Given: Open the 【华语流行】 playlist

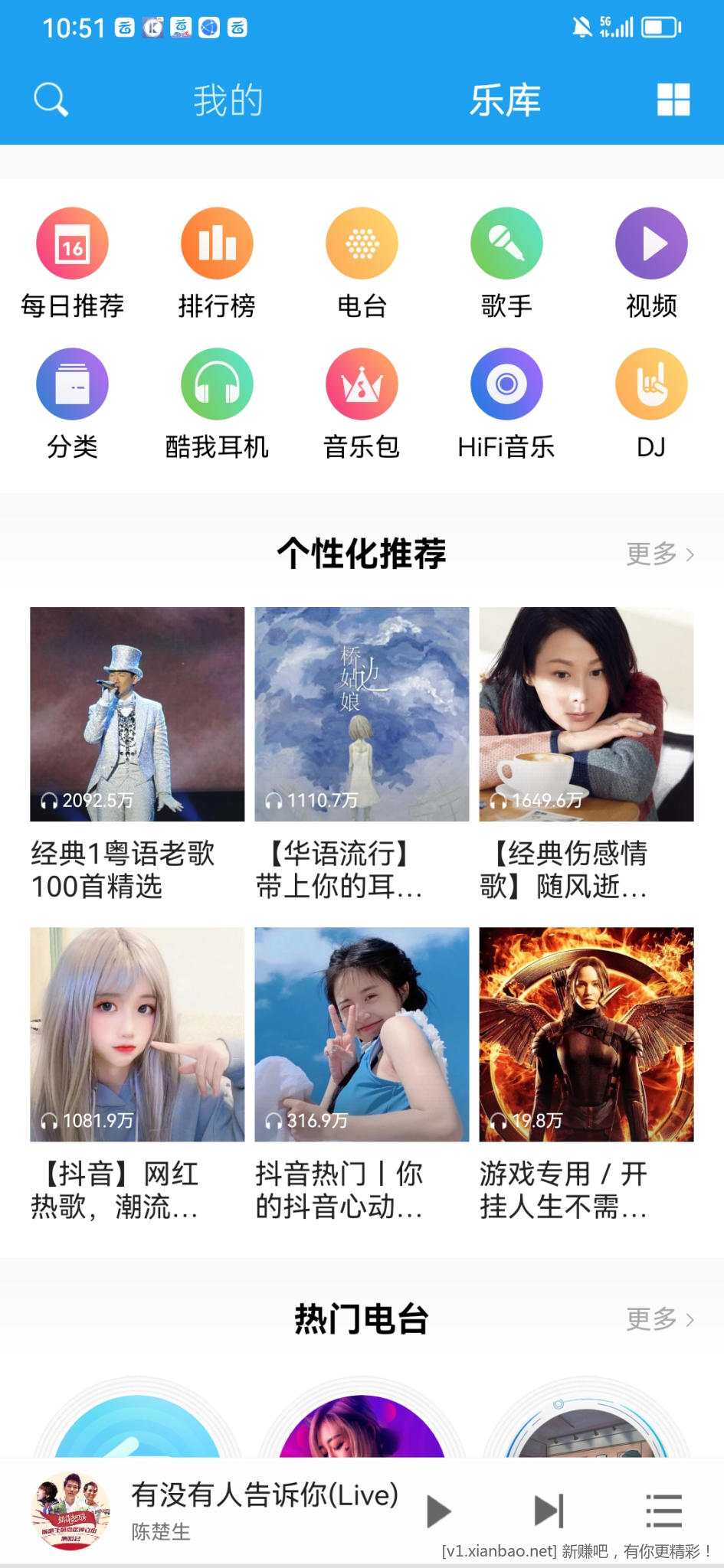Looking at the screenshot, I should coord(362,714).
